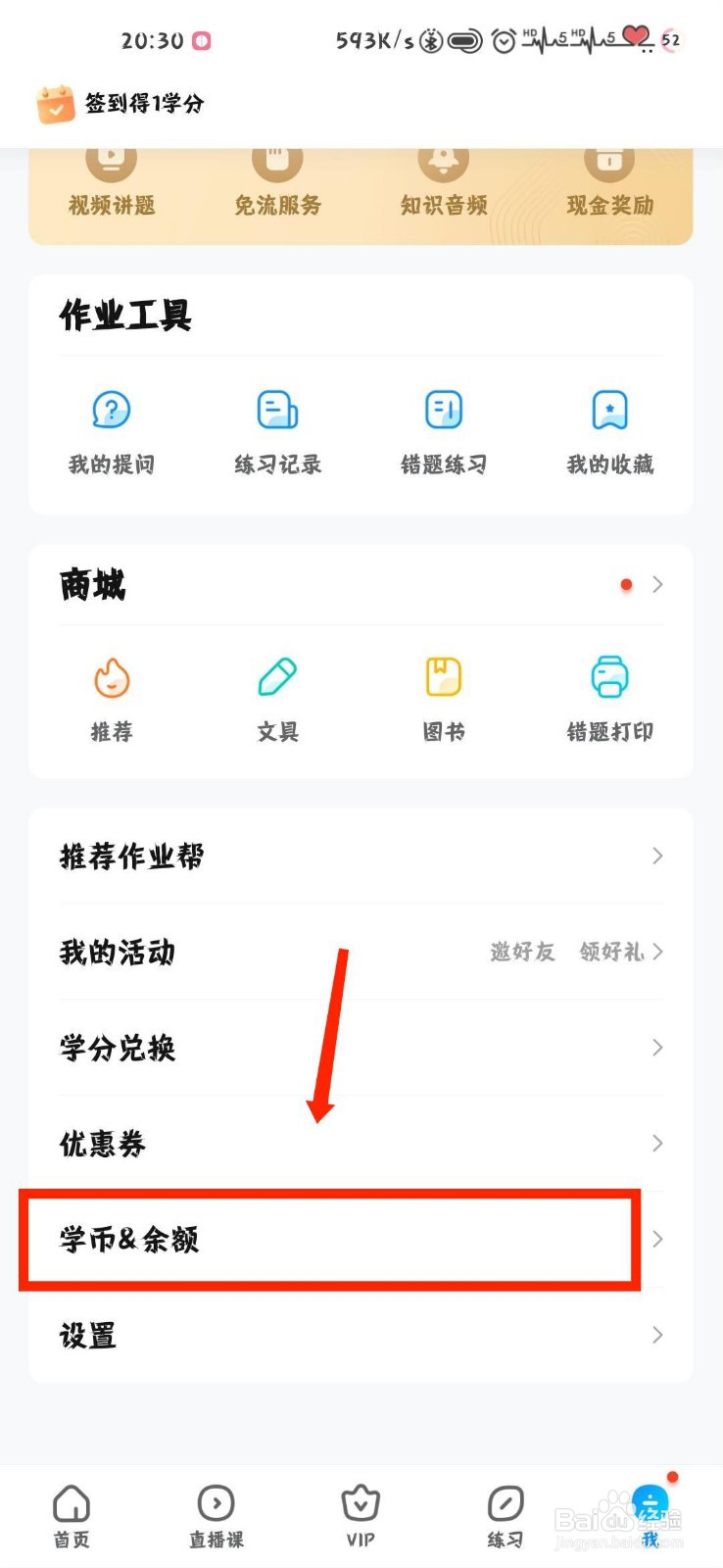Open 学分兑换 via its arrow chevron
Viewport: 723px width, 1568px height.
pyautogui.click(x=656, y=1048)
